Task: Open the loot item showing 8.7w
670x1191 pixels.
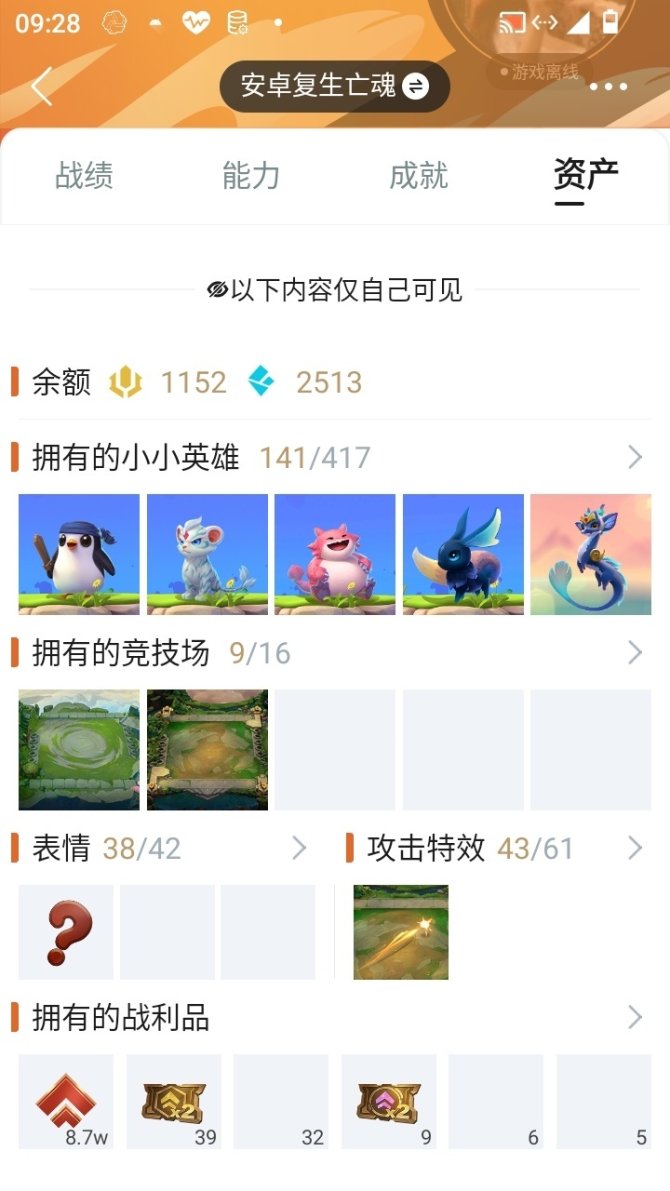Action: [x=66, y=1101]
